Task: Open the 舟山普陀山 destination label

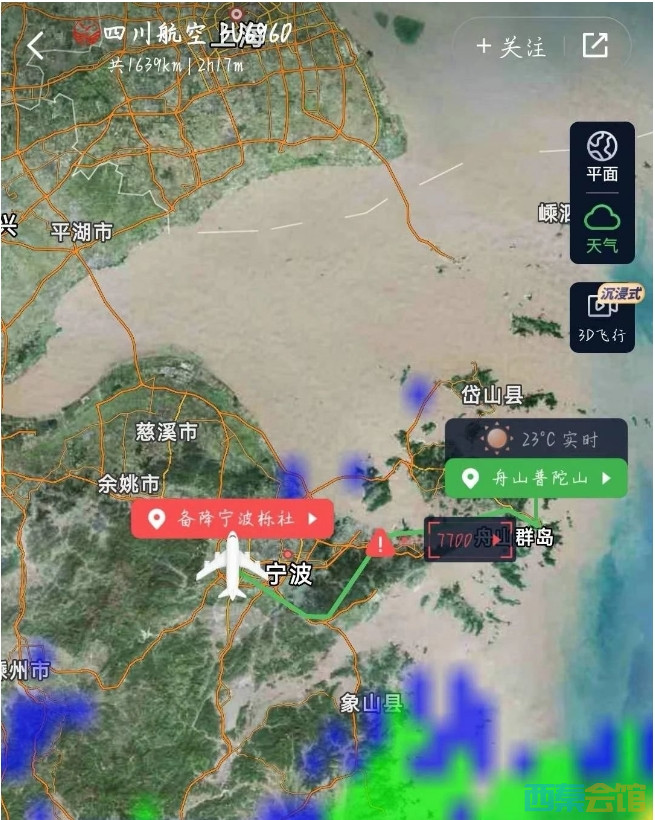Action: click(536, 478)
